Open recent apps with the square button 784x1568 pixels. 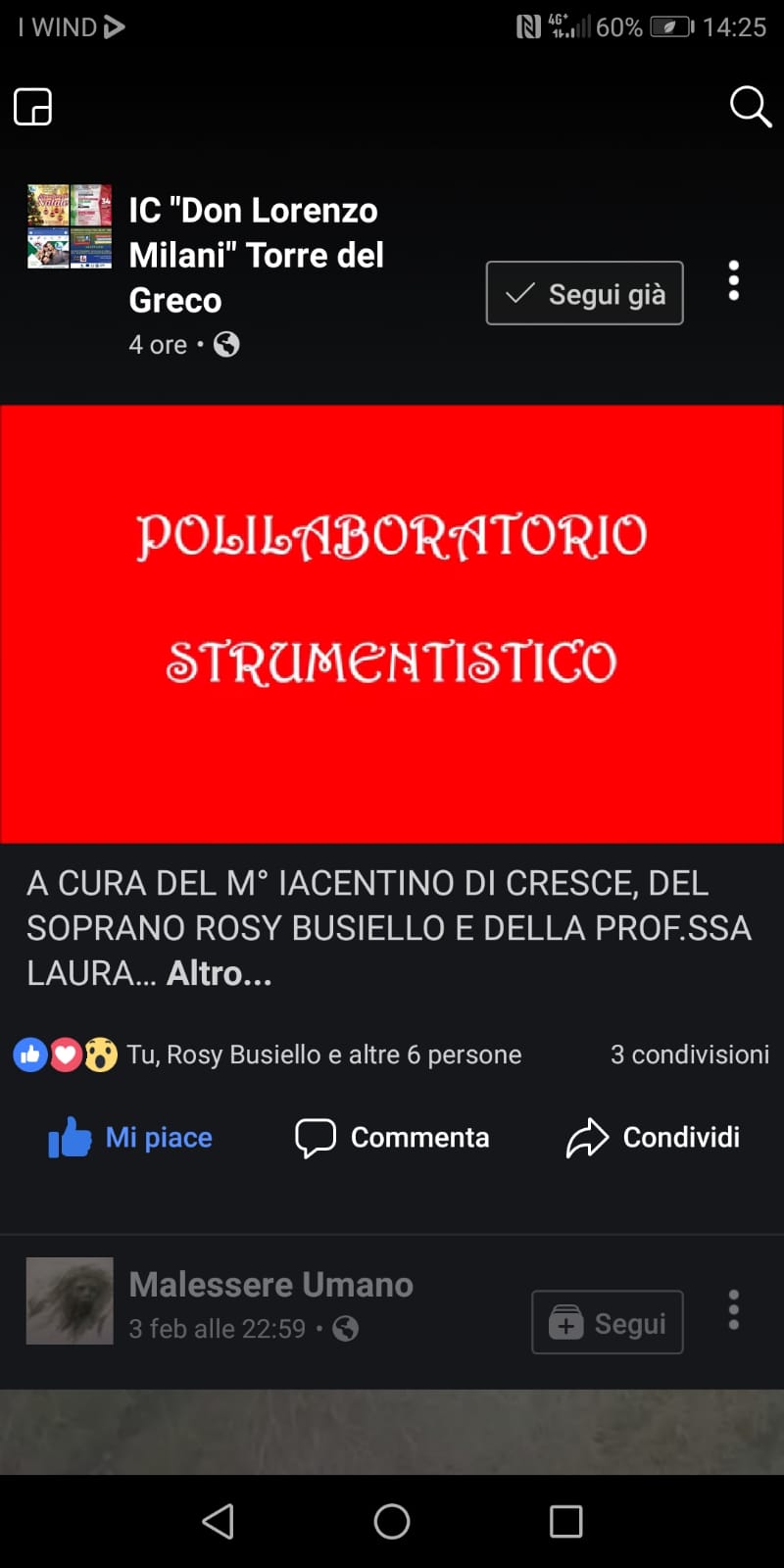566,1522
